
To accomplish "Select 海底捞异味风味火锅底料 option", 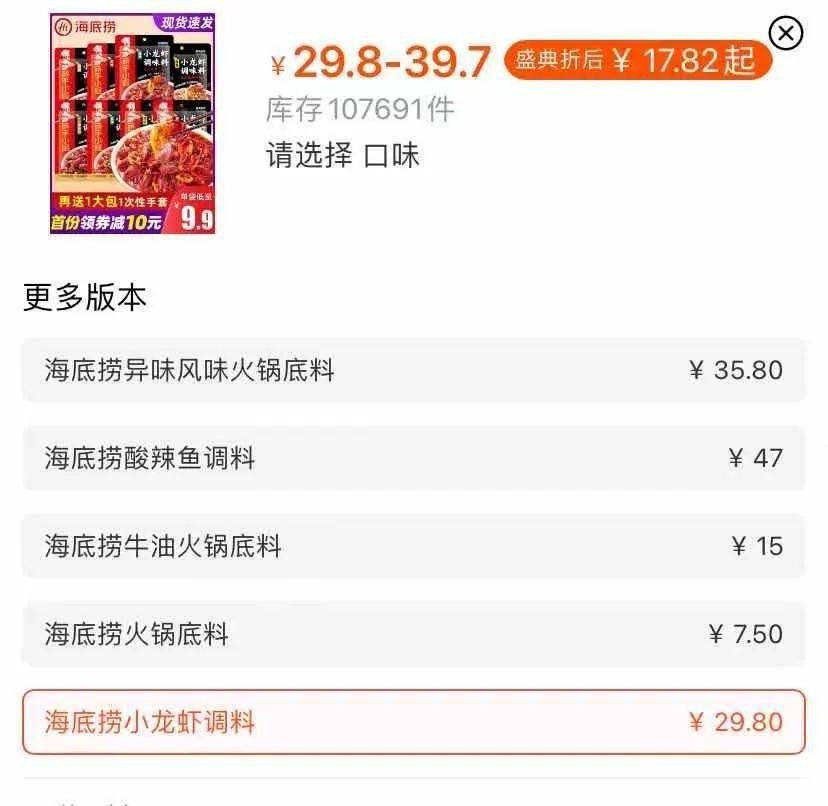I will coord(413,370).
